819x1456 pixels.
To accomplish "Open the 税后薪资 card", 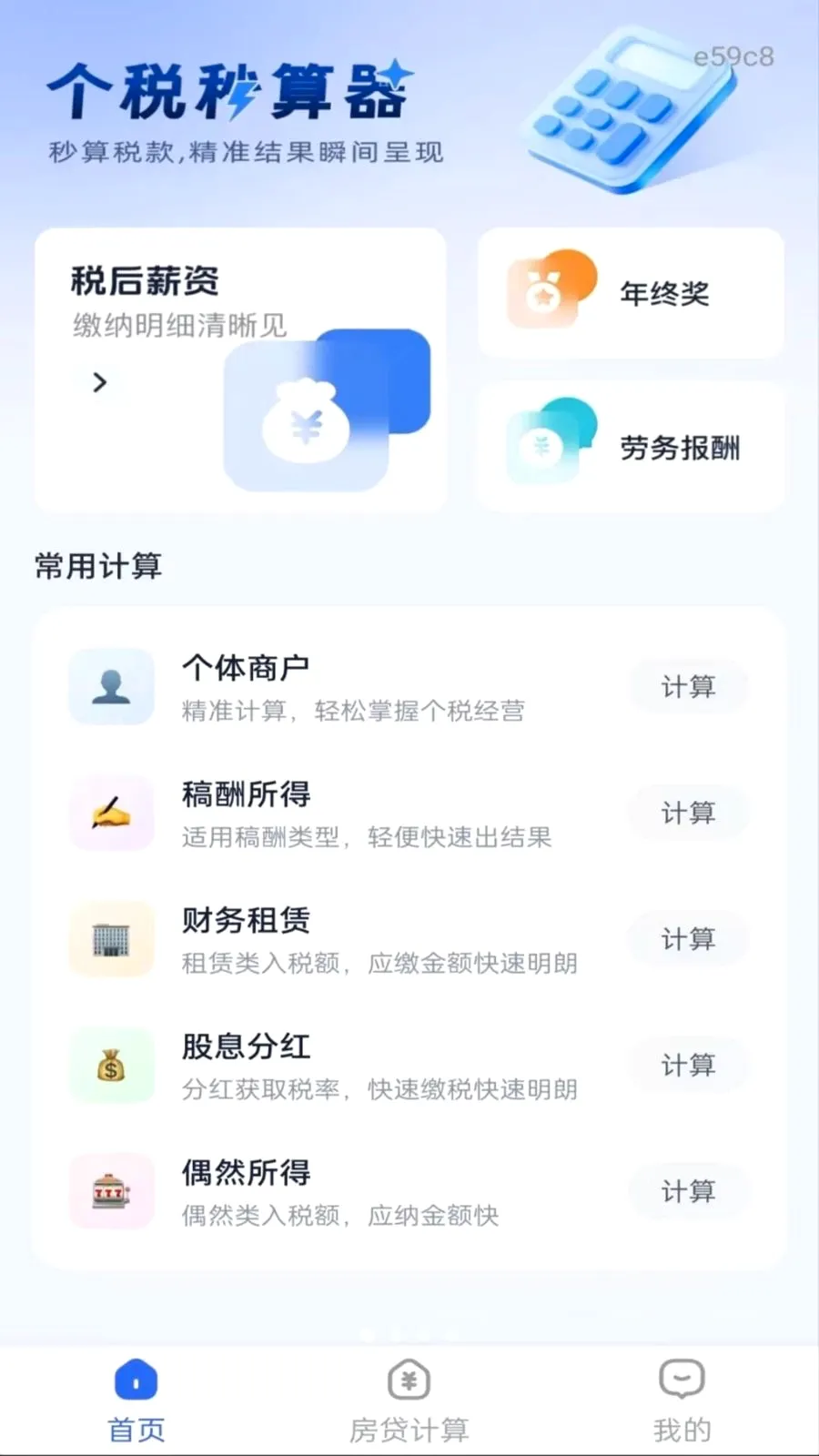I will (240, 369).
